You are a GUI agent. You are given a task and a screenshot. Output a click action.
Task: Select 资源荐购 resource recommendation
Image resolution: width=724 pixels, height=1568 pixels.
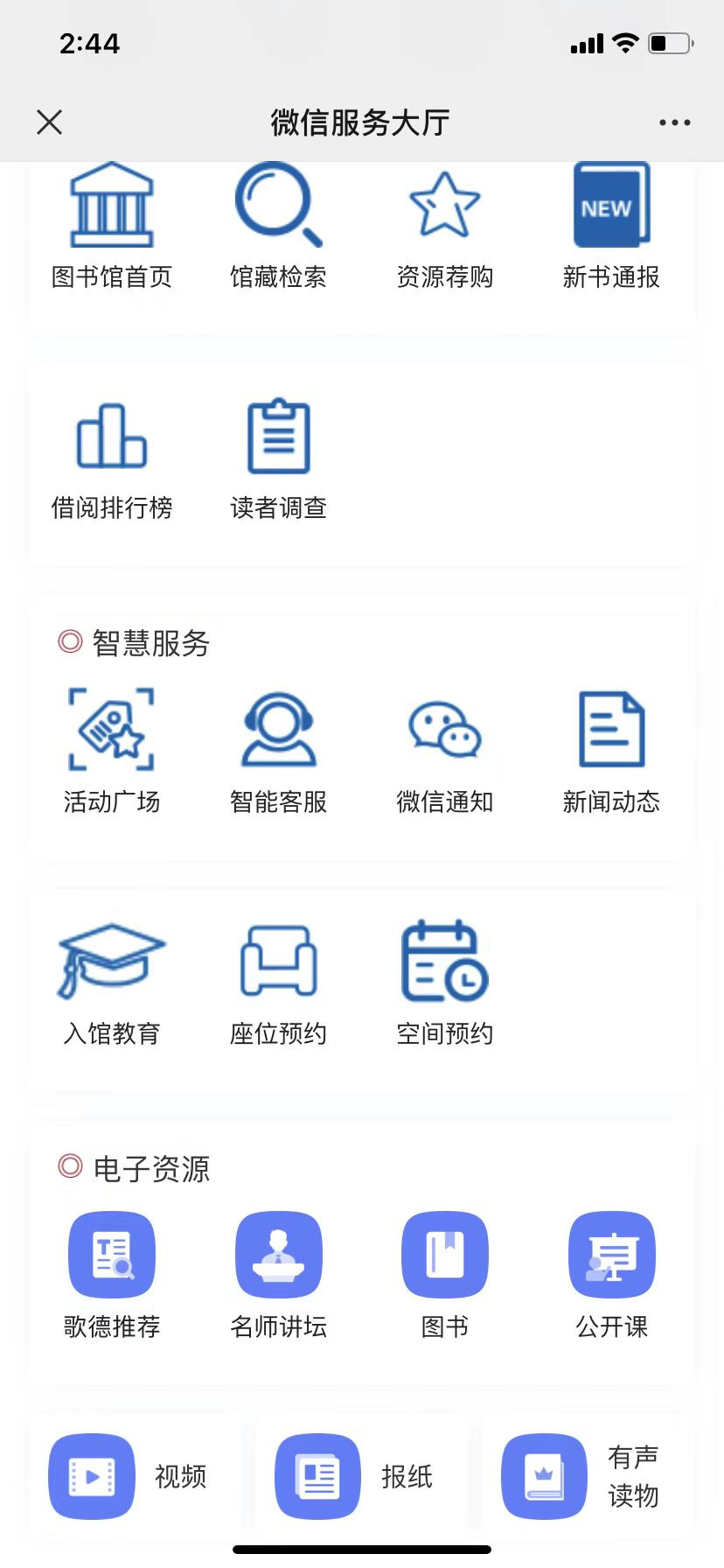pyautogui.click(x=444, y=227)
